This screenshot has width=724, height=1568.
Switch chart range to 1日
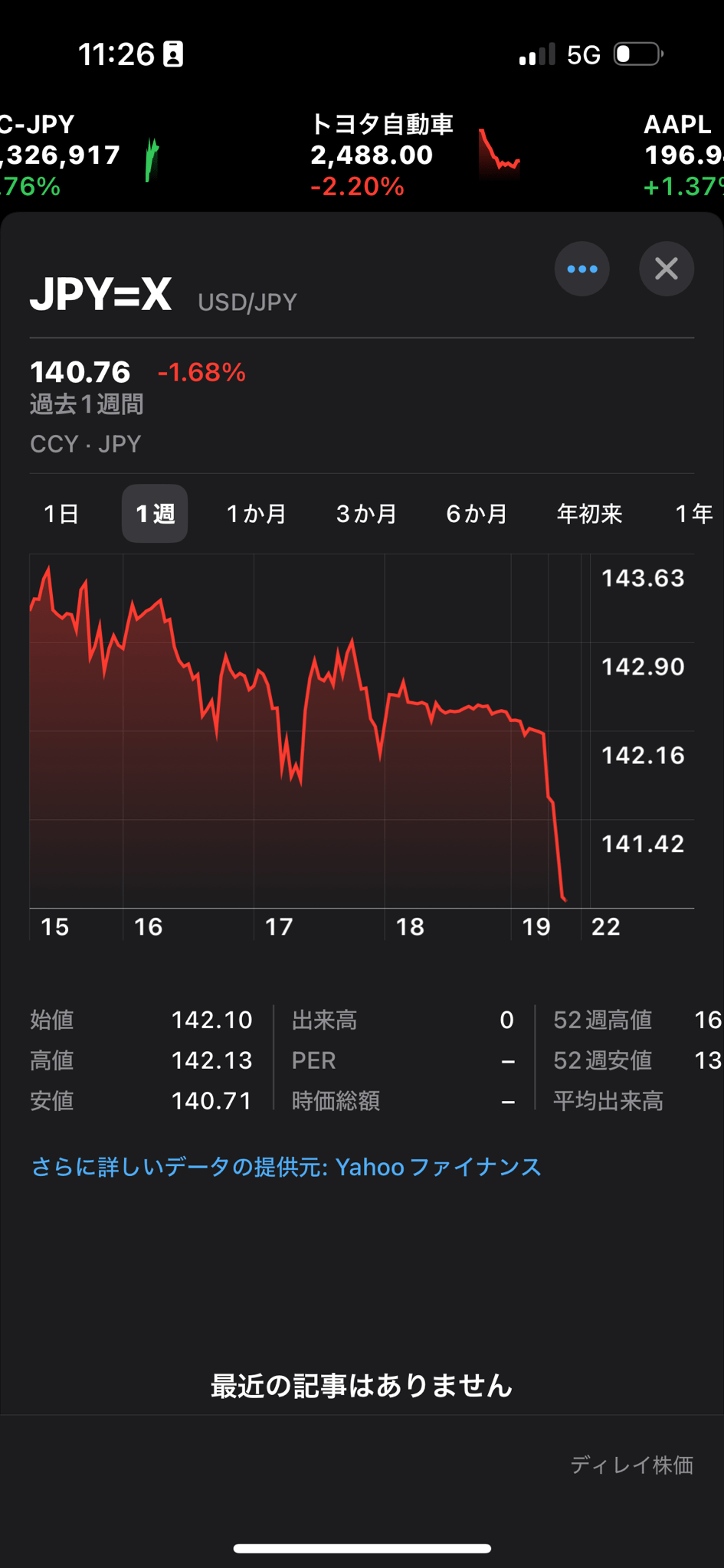click(x=61, y=514)
